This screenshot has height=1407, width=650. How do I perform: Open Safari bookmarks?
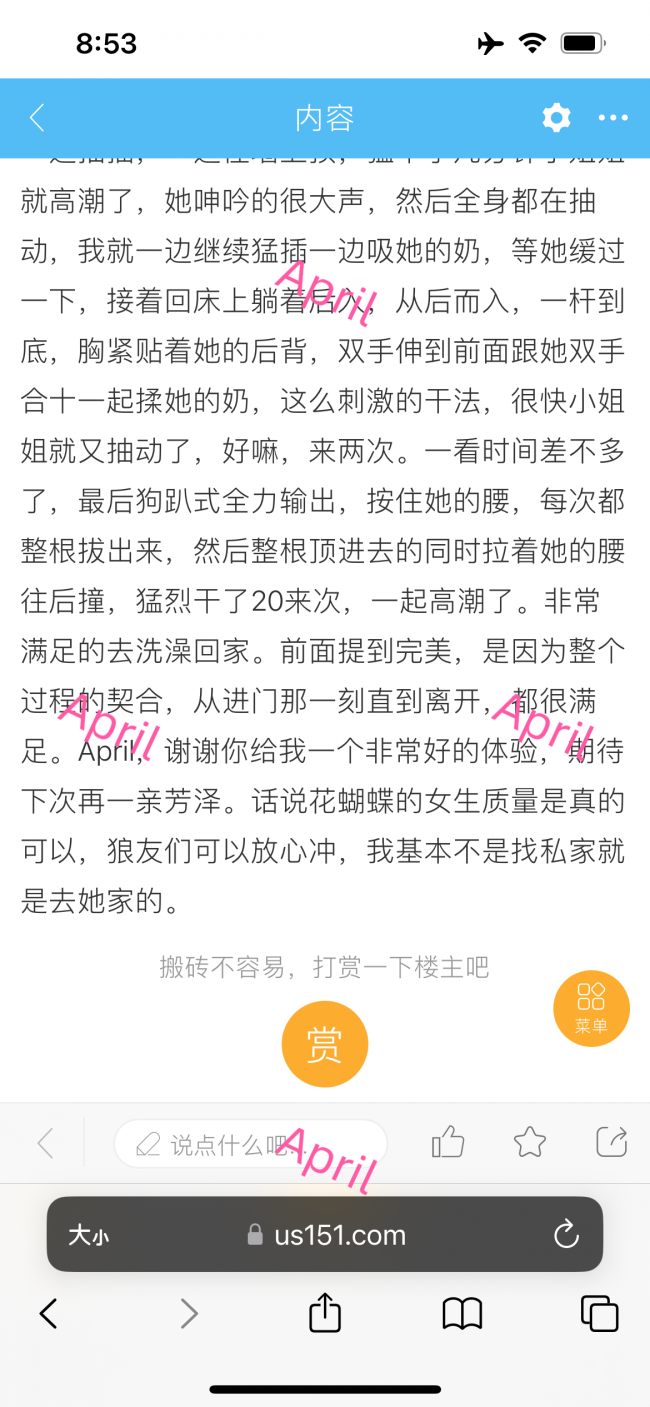pos(462,1313)
